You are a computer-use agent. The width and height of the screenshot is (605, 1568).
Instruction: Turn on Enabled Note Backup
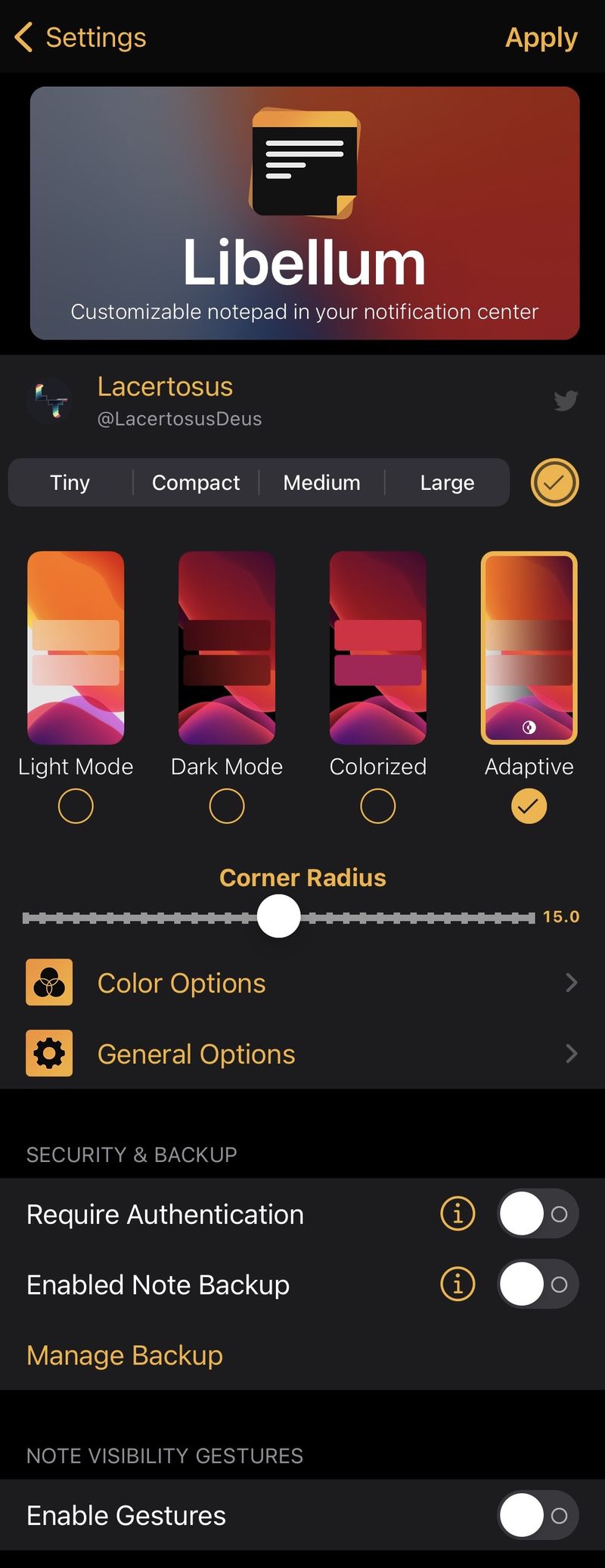coord(538,1284)
